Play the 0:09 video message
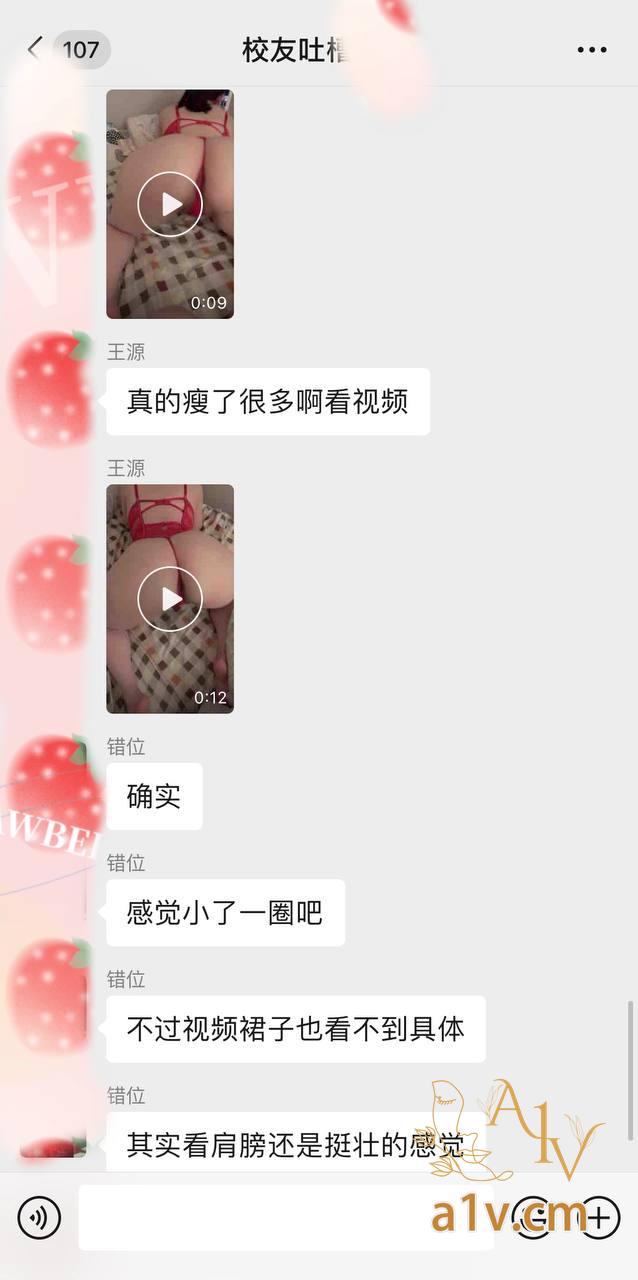Image resolution: width=638 pixels, height=1280 pixels. pos(170,204)
